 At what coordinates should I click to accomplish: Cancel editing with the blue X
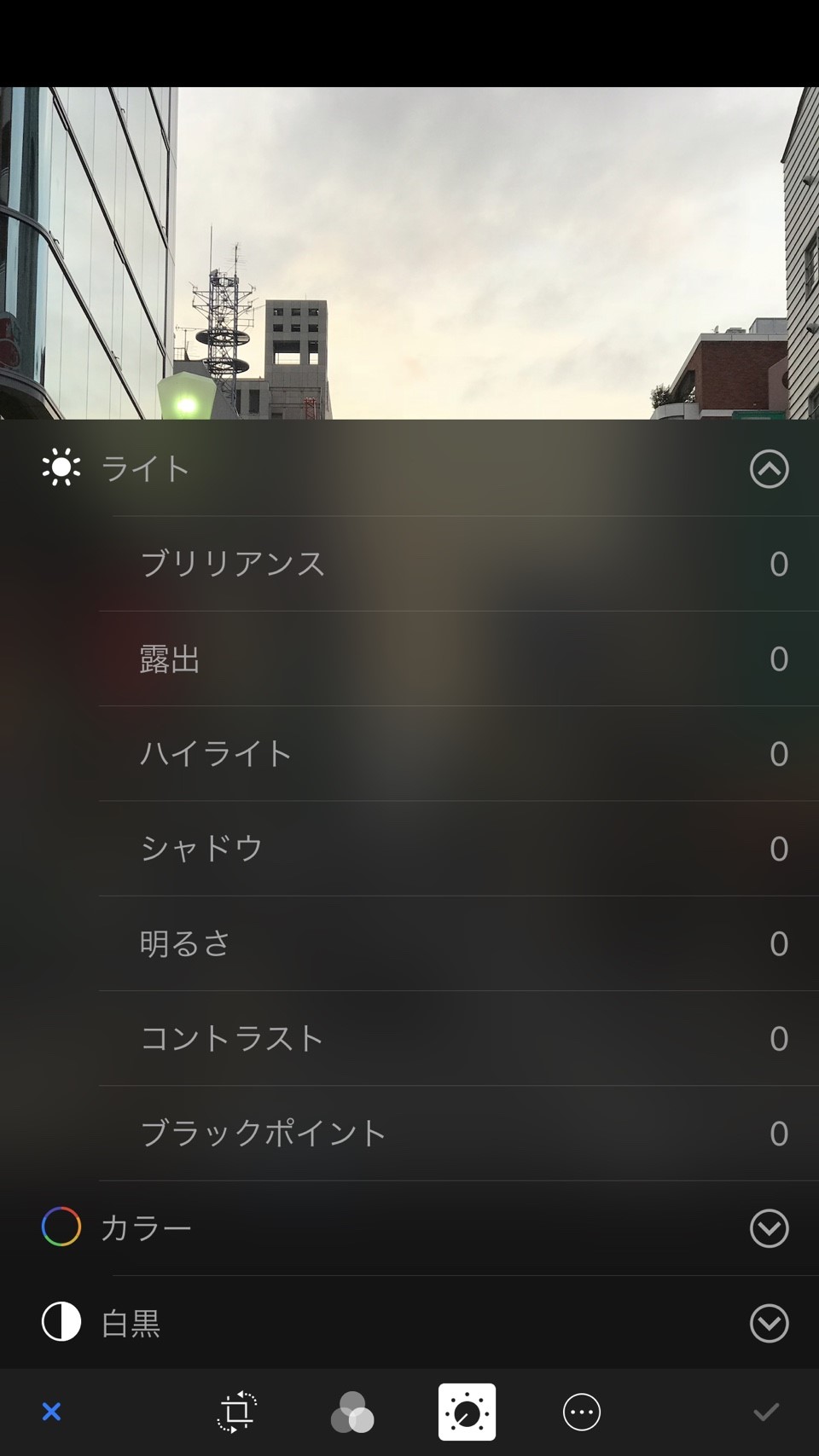51,1412
